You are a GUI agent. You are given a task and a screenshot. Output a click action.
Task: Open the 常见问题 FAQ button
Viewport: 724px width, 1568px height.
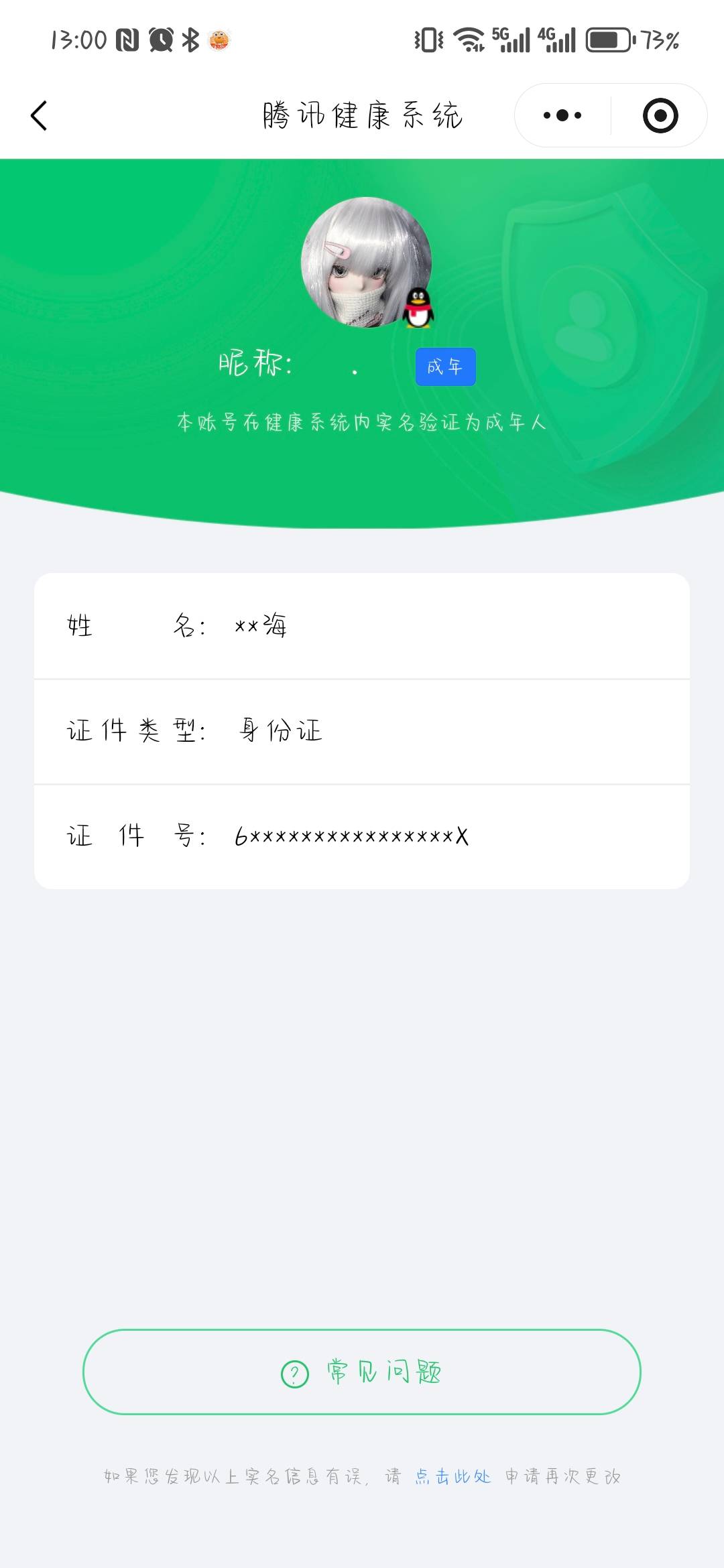362,1372
